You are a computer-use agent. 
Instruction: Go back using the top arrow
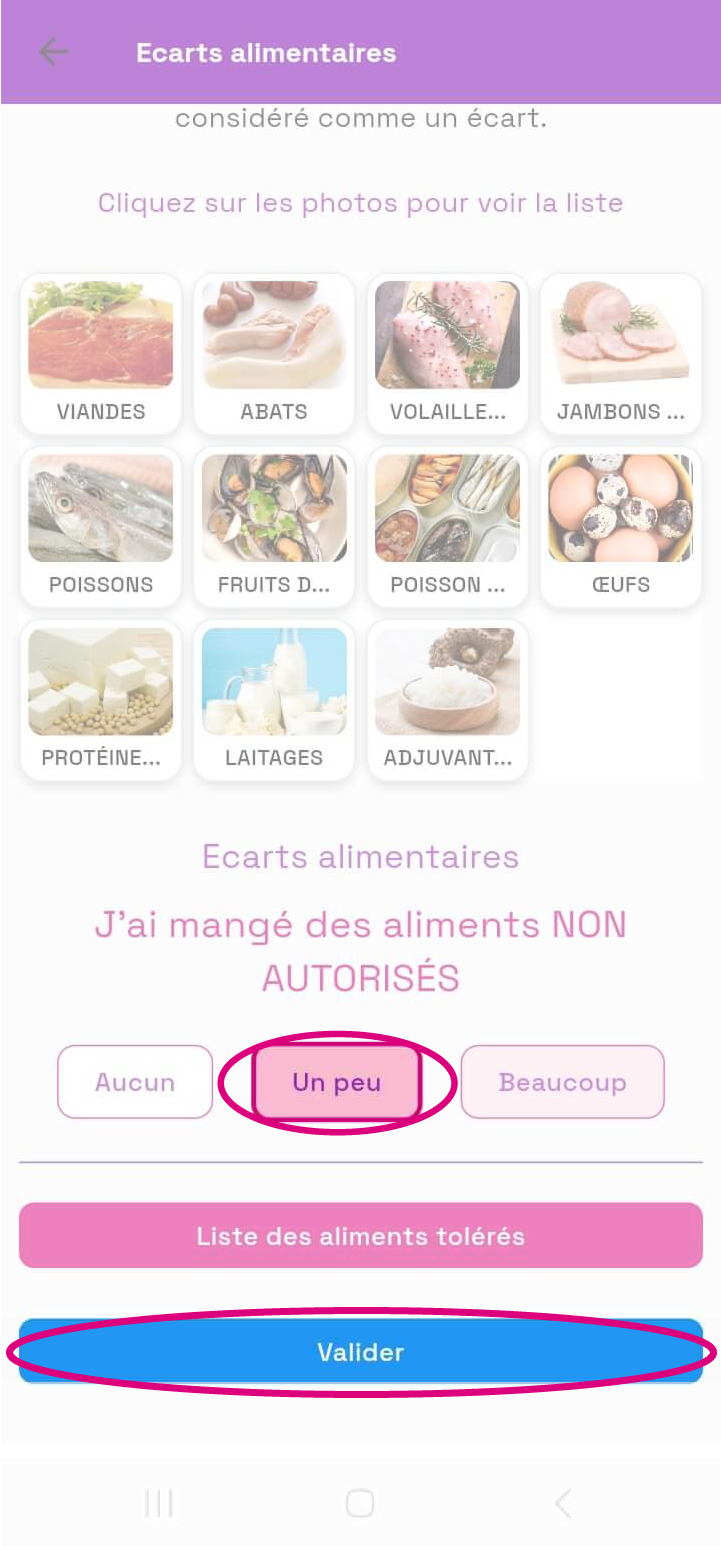(53, 52)
